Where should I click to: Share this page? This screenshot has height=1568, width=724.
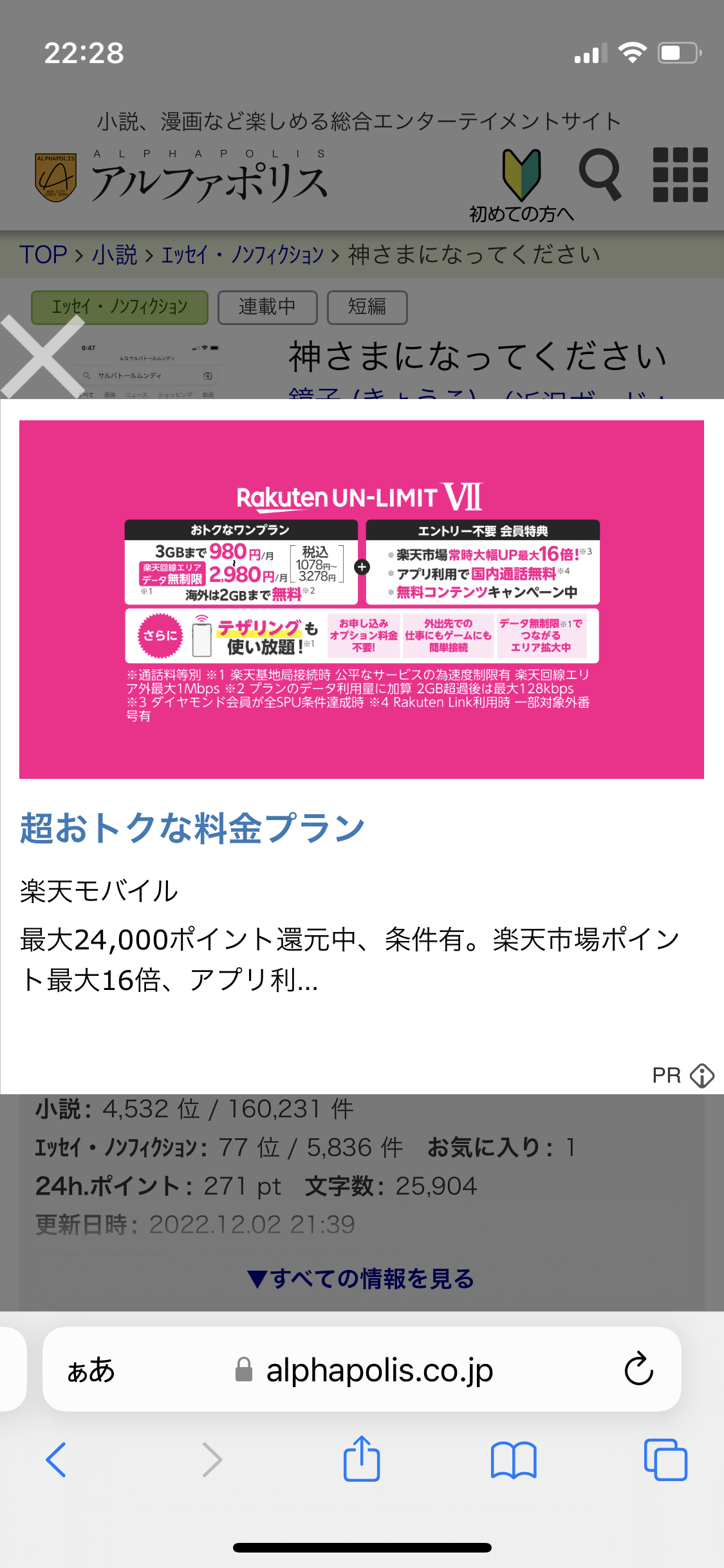(362, 1460)
